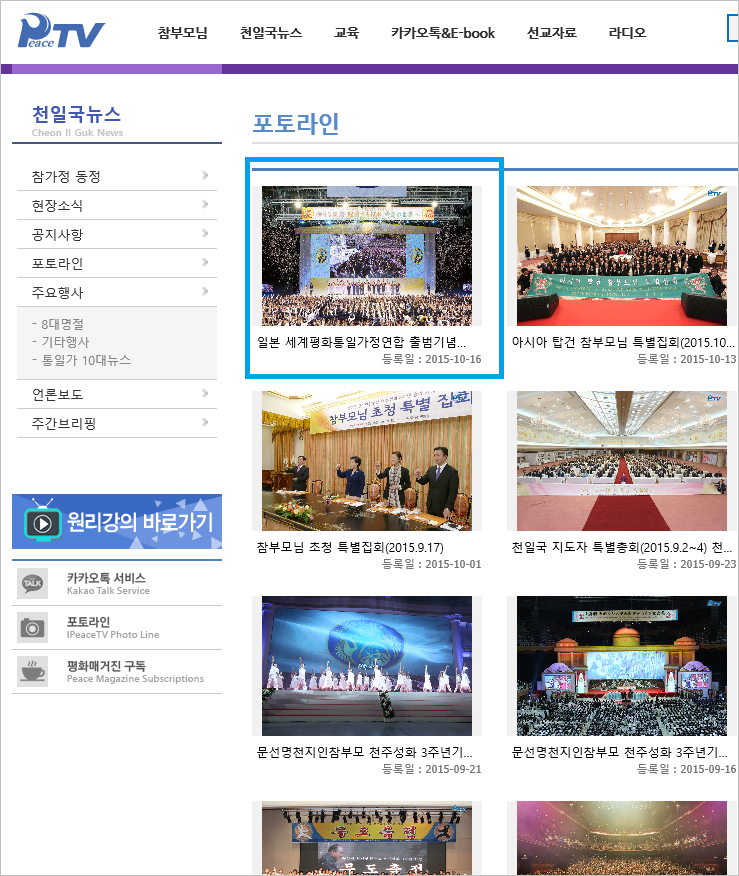The width and height of the screenshot is (739, 876).
Task: Go to 천일국뉴스 in top navigation
Action: (270, 33)
